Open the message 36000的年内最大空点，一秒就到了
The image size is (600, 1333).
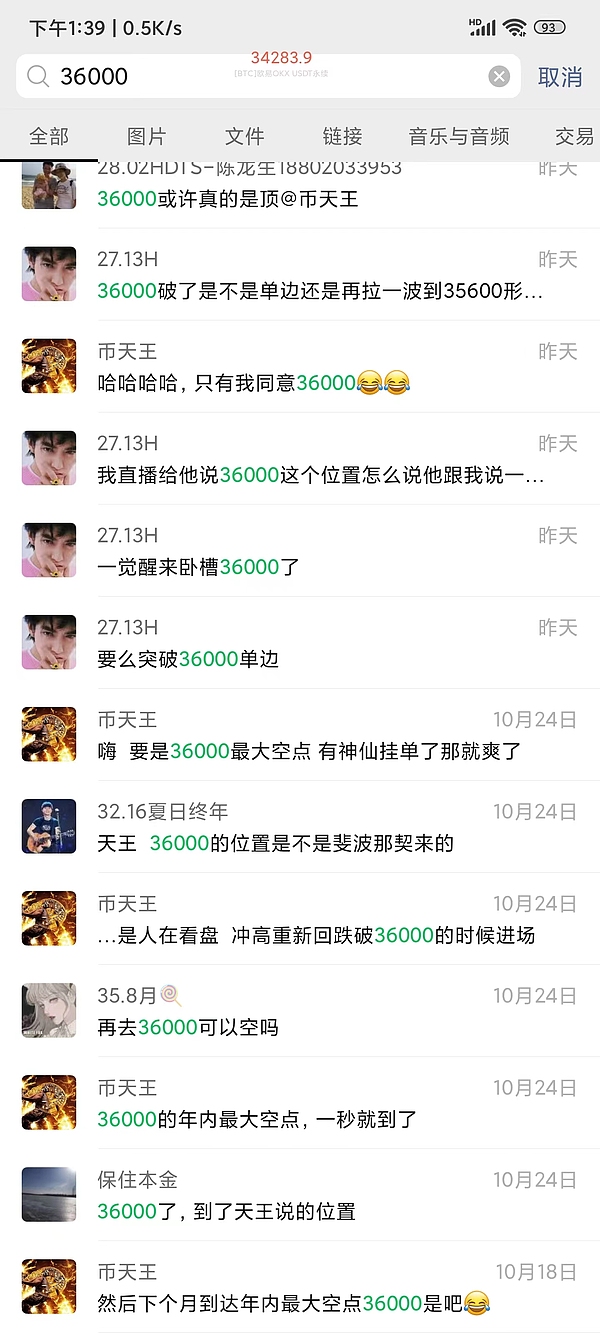pyautogui.click(x=300, y=1103)
